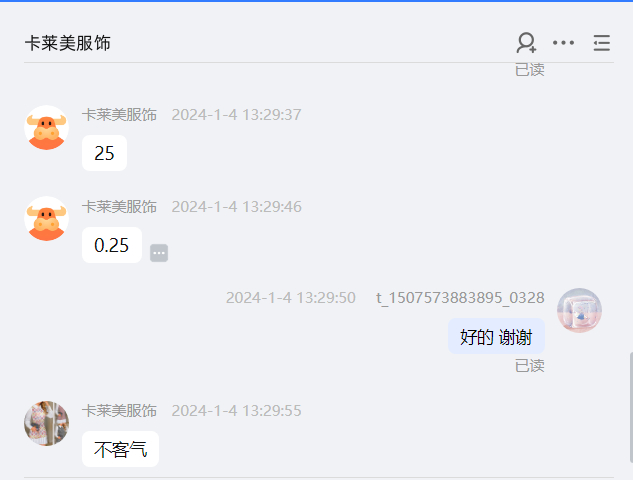Screen dimensions: 633x480
Task: Open my avatar beside 好的 谢谢 message
Action: [x=579, y=311]
